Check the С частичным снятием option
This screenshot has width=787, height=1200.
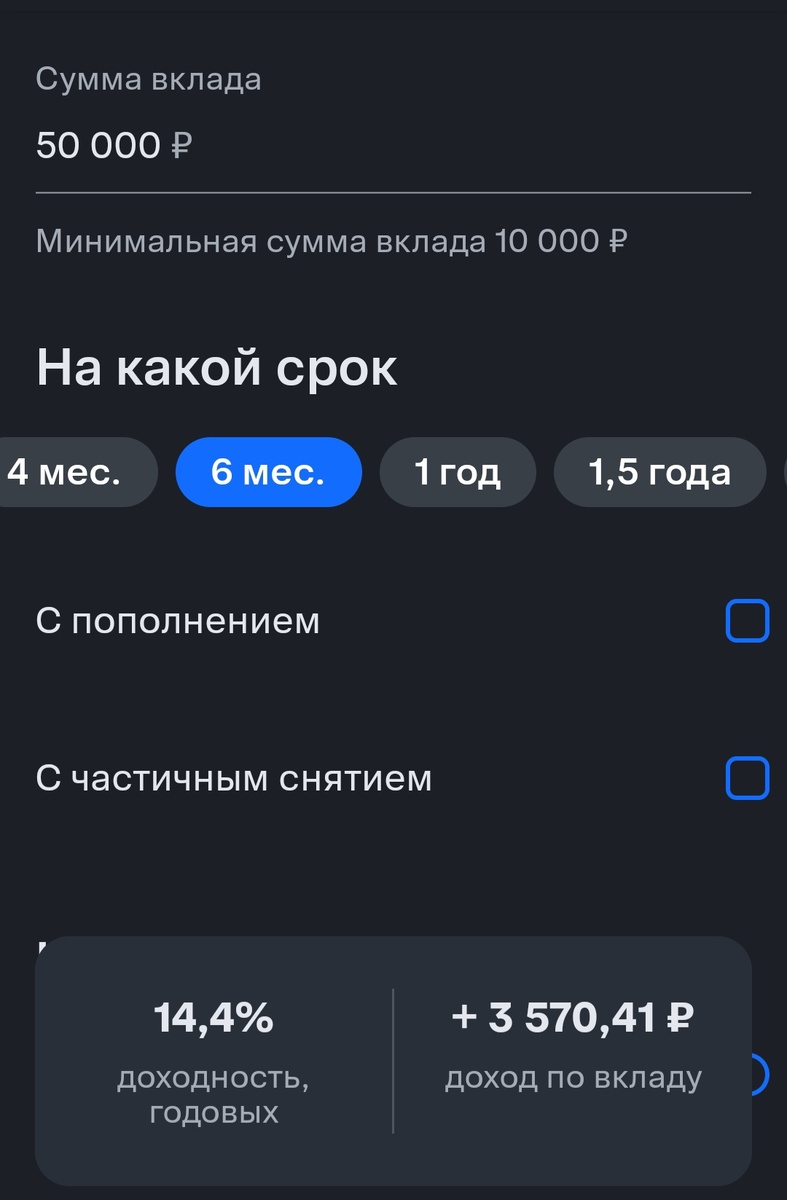point(746,778)
